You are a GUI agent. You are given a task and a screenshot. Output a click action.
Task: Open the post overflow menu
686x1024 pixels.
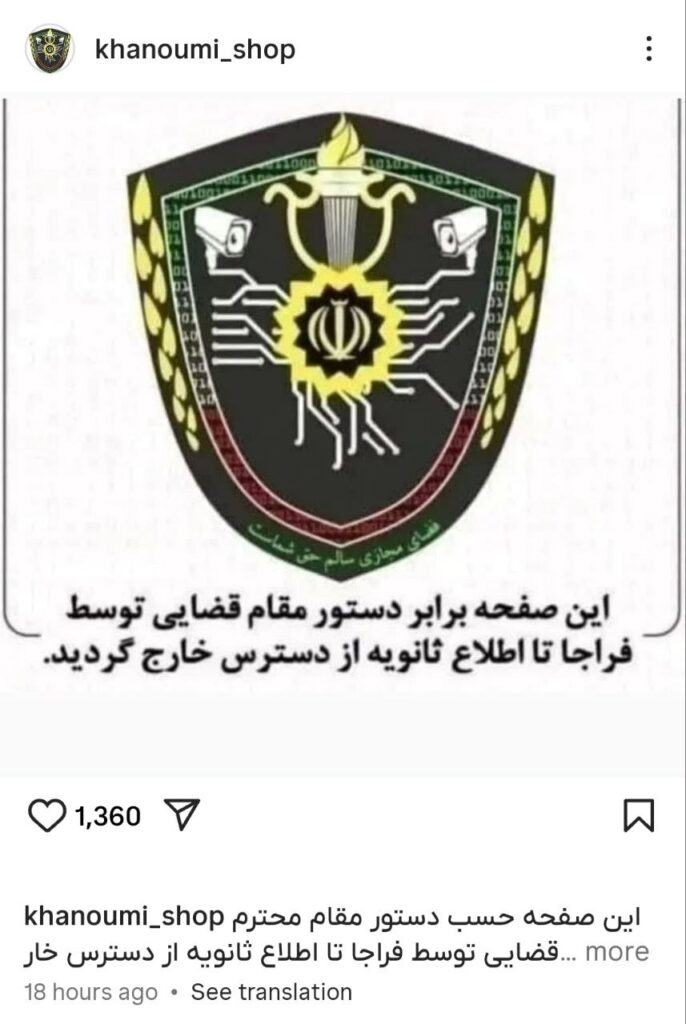point(649,49)
